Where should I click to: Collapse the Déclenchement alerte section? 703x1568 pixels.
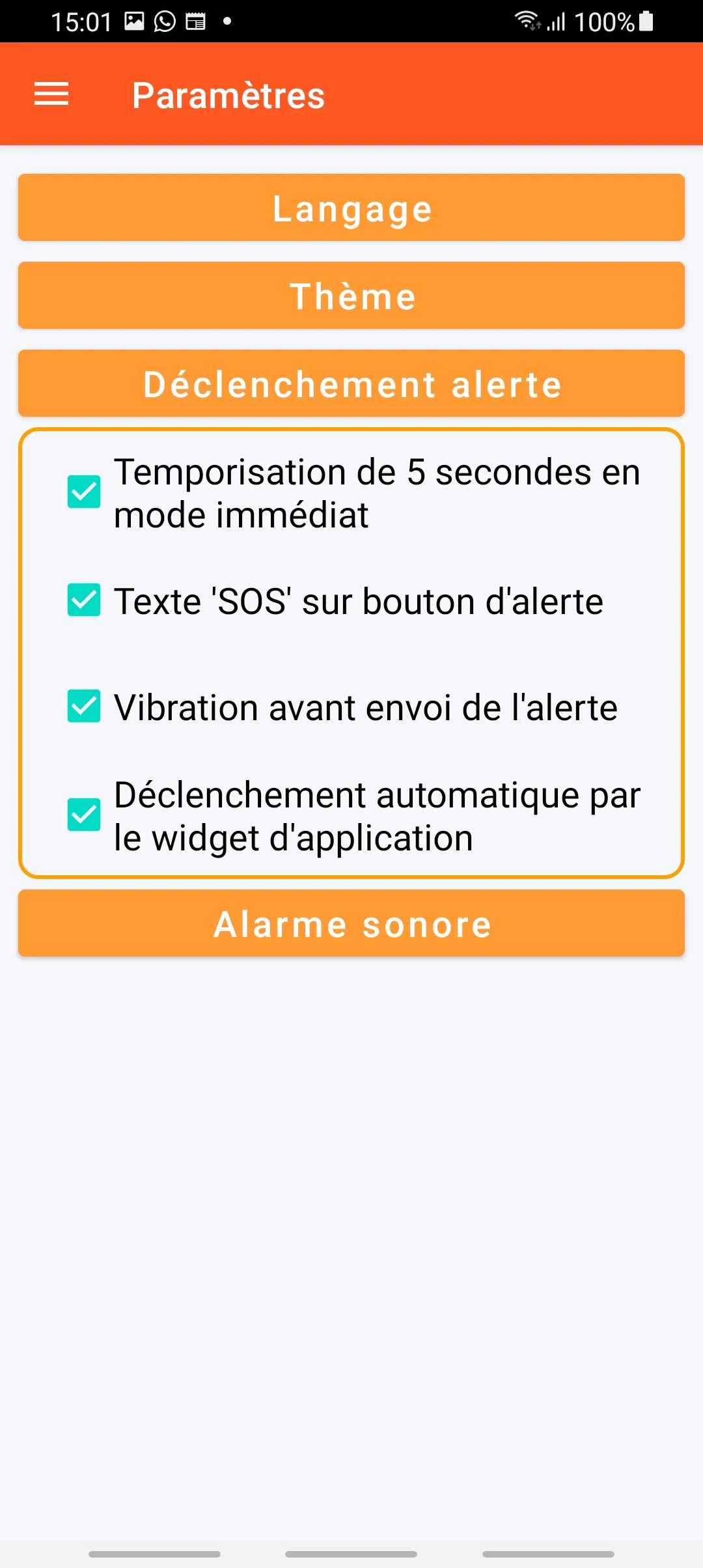click(351, 384)
